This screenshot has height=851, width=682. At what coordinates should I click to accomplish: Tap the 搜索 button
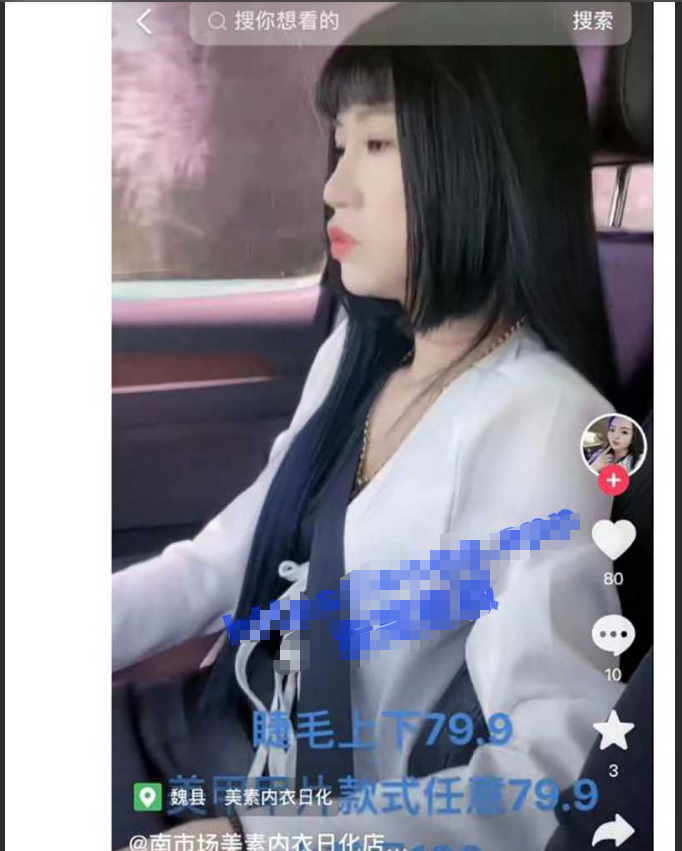pos(592,21)
